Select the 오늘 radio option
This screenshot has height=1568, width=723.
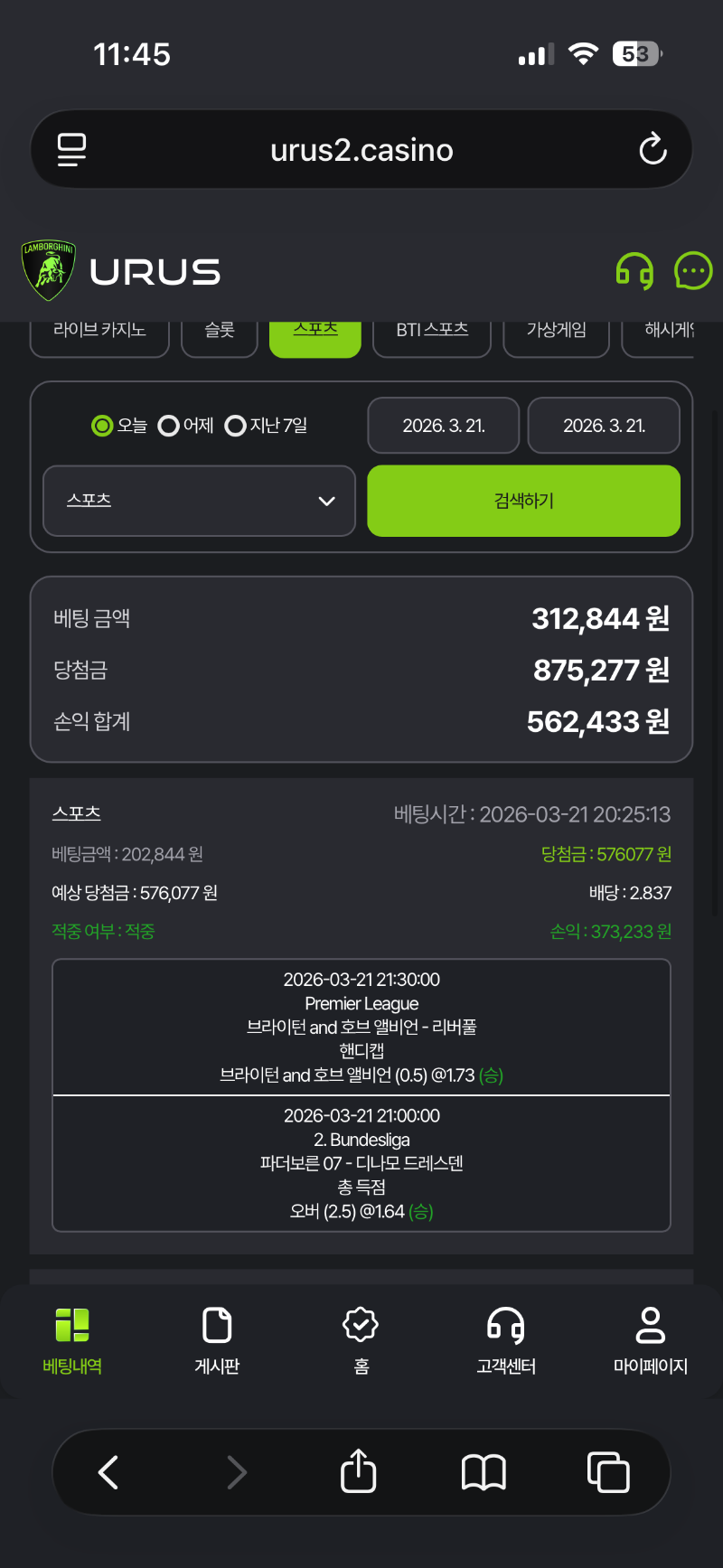click(103, 426)
